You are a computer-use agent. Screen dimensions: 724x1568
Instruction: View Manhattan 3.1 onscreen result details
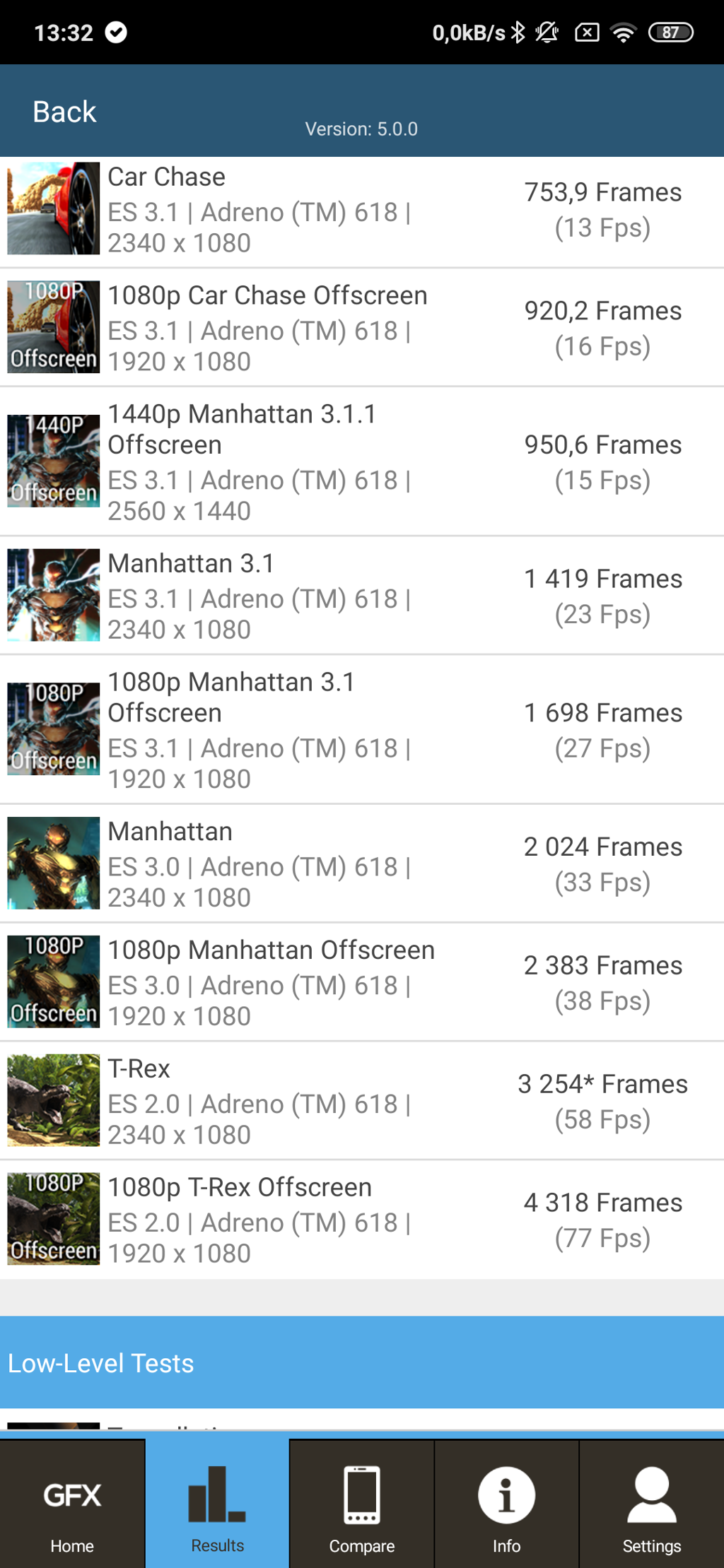[x=361, y=596]
